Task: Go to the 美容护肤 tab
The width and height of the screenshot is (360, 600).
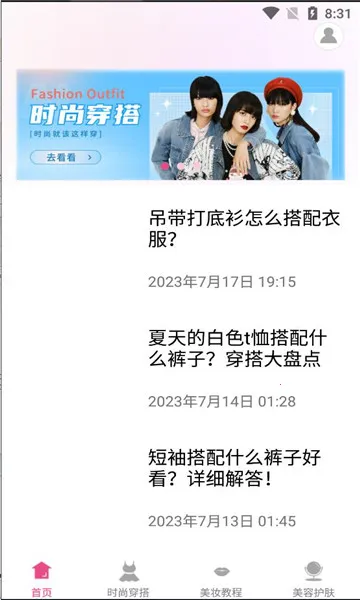Action: coord(314,579)
